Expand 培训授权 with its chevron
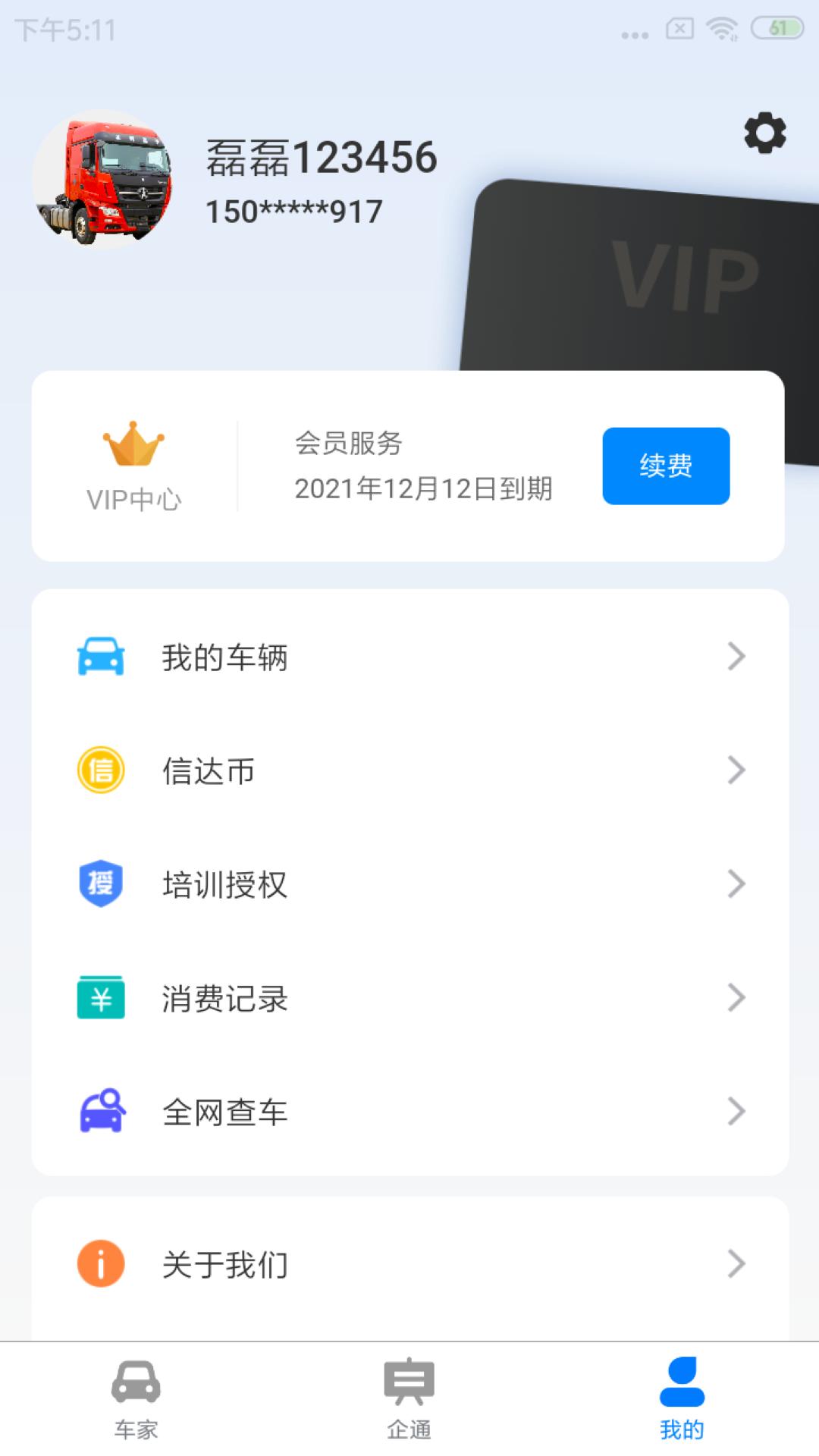The height and width of the screenshot is (1456, 819). (736, 884)
